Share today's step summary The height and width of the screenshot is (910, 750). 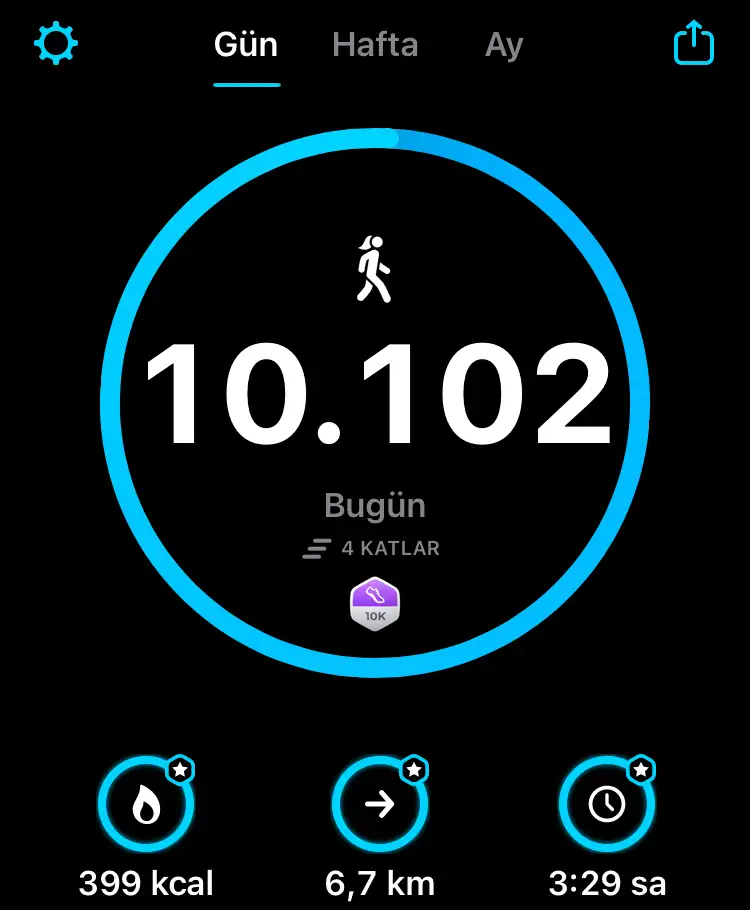click(x=693, y=45)
